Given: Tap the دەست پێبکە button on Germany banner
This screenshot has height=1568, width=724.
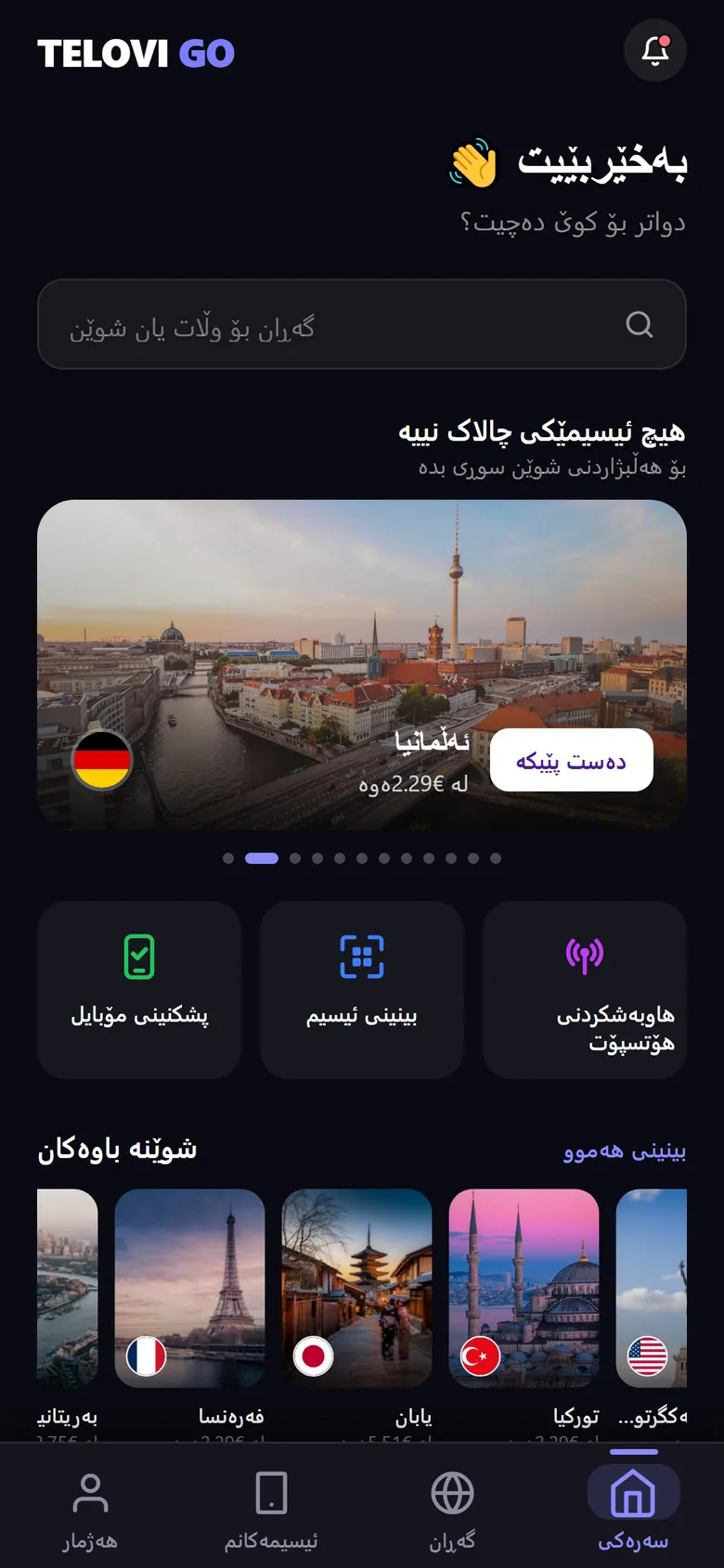Looking at the screenshot, I should [571, 761].
